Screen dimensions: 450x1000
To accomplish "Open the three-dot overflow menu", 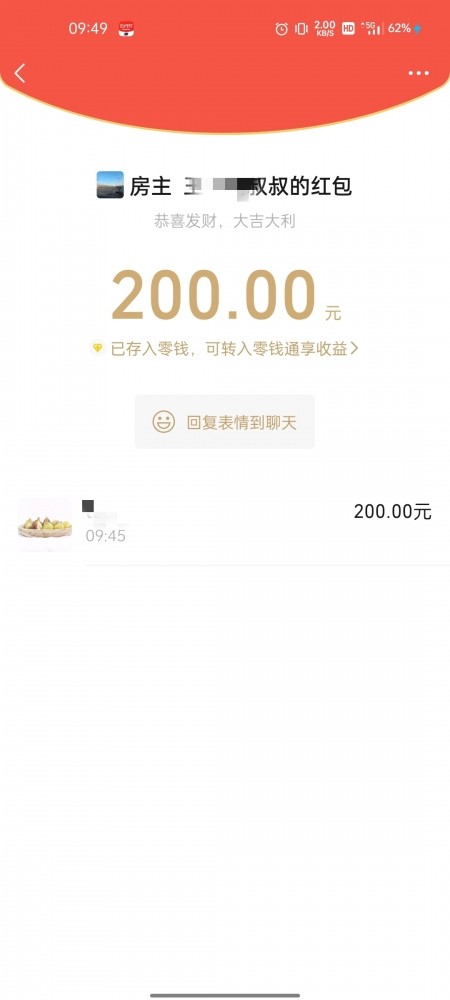I will 419,73.
